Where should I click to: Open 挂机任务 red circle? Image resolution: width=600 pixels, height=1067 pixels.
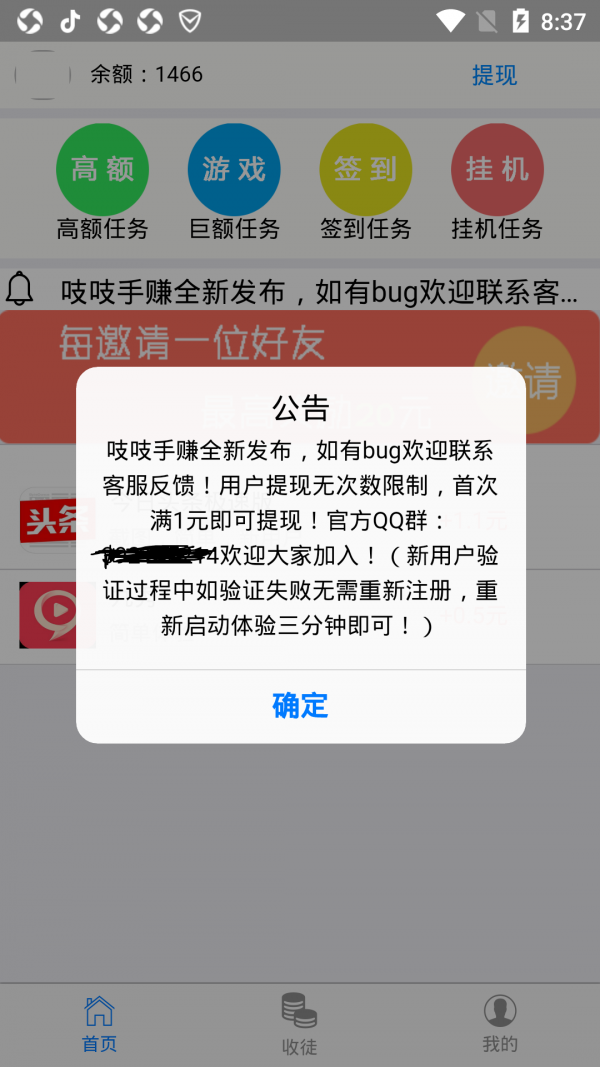(x=497, y=170)
